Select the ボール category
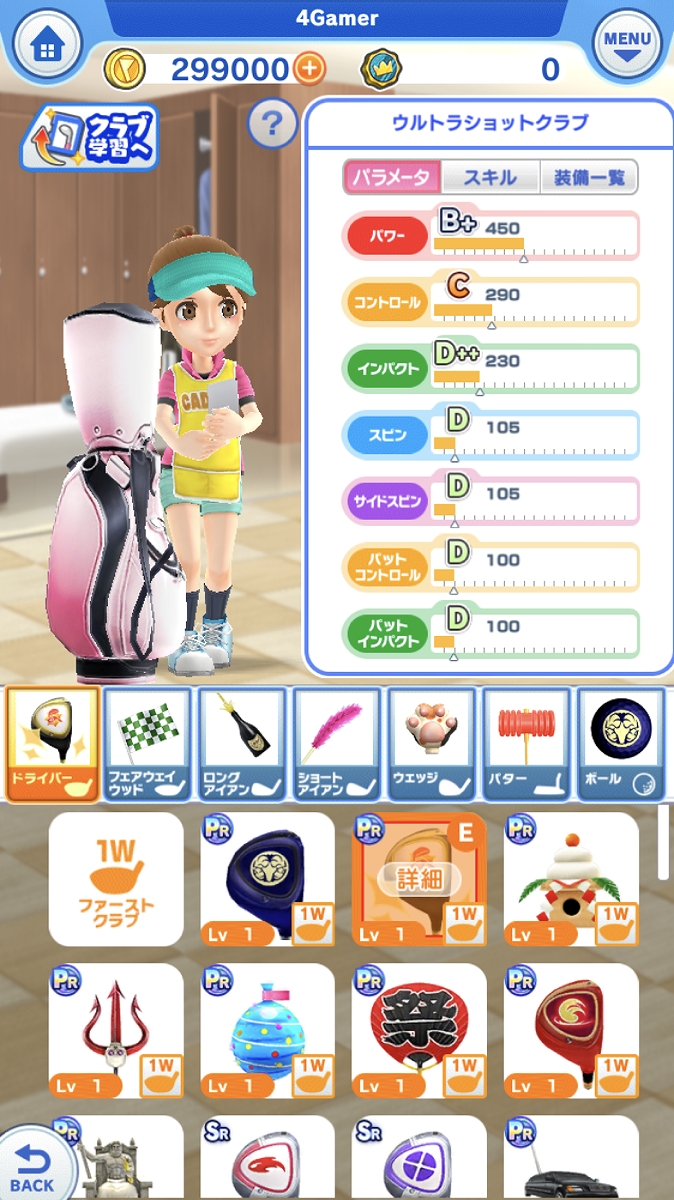674x1200 pixels. [x=621, y=744]
